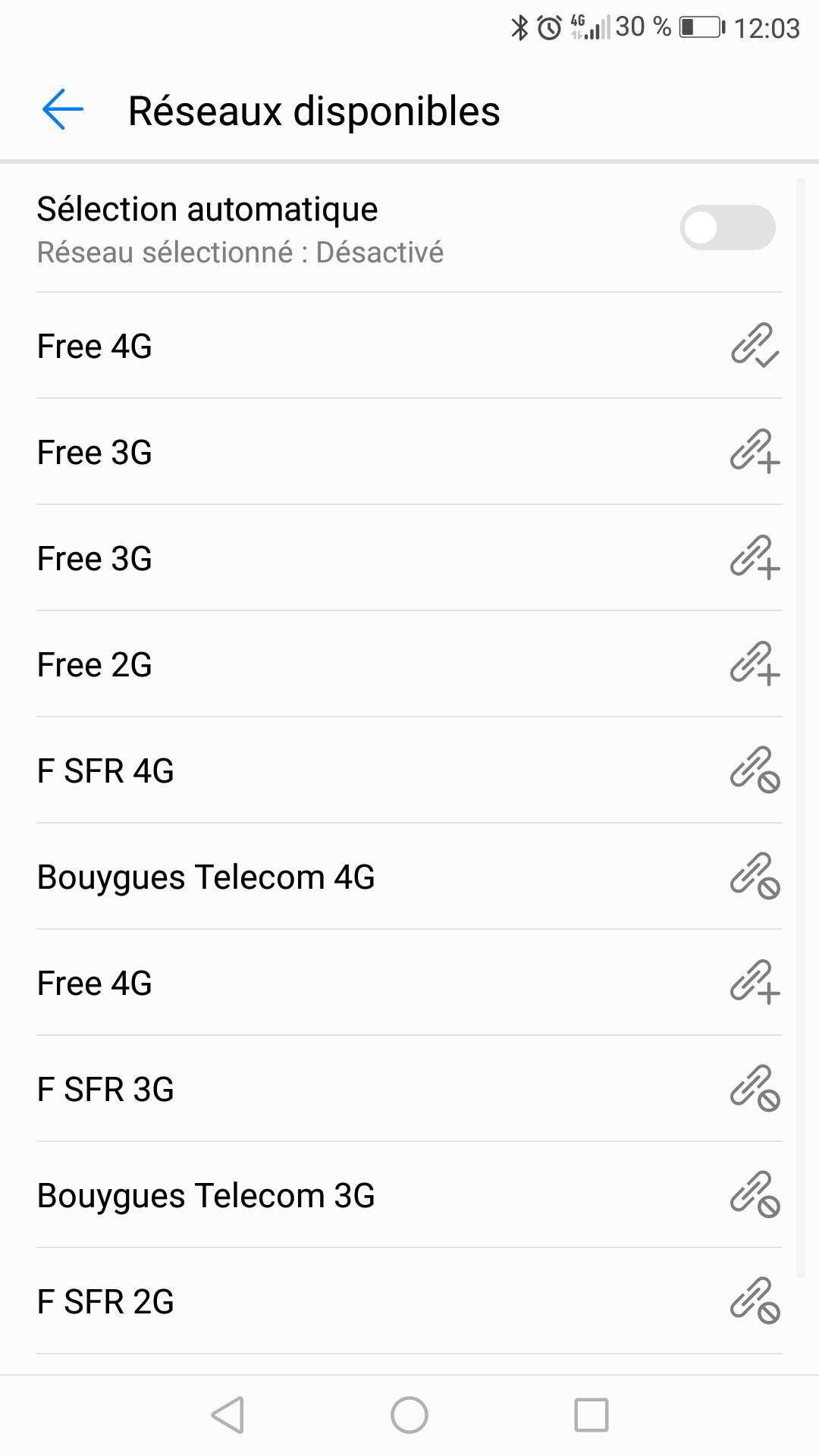Select the F SFR 4G network

(409, 770)
